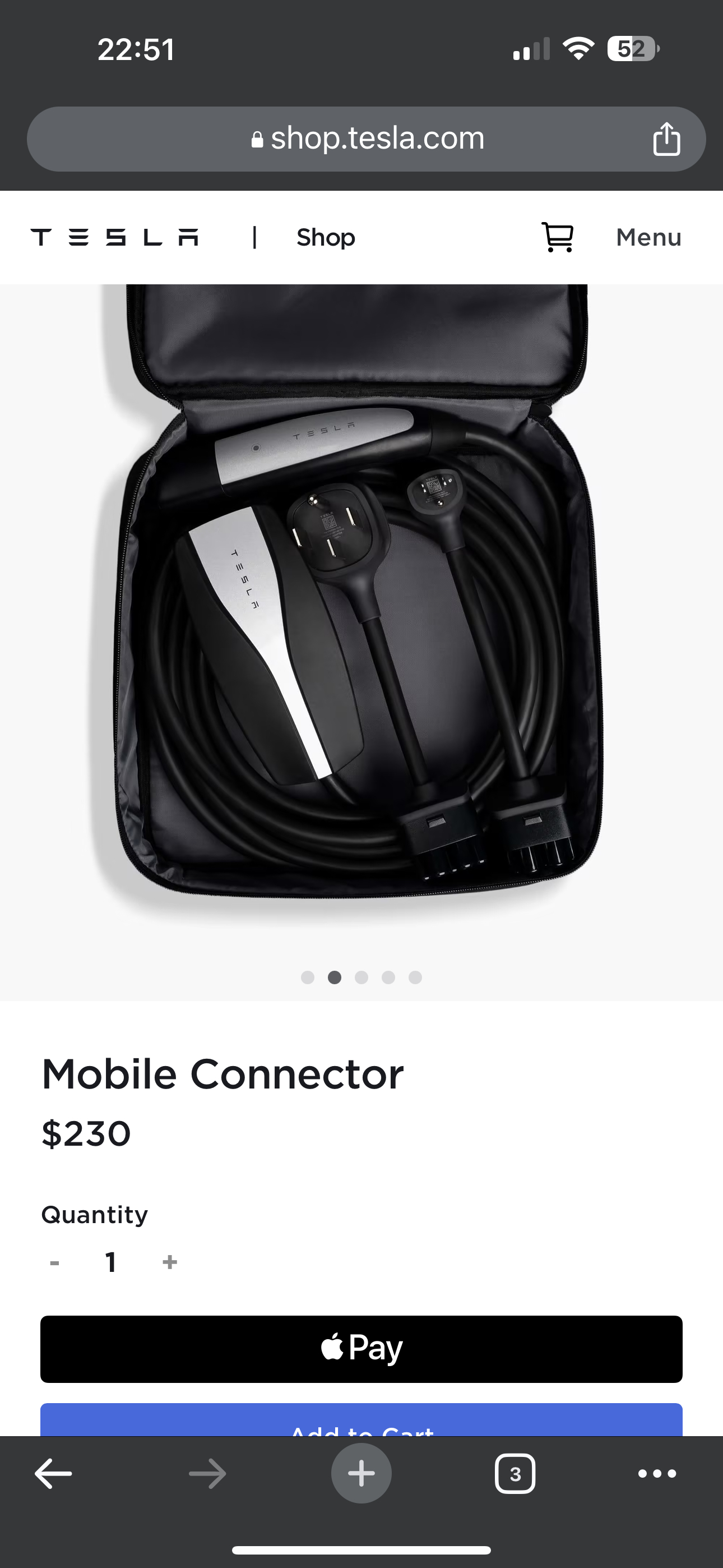
Task: Share this page from the address bar
Action: [x=666, y=139]
